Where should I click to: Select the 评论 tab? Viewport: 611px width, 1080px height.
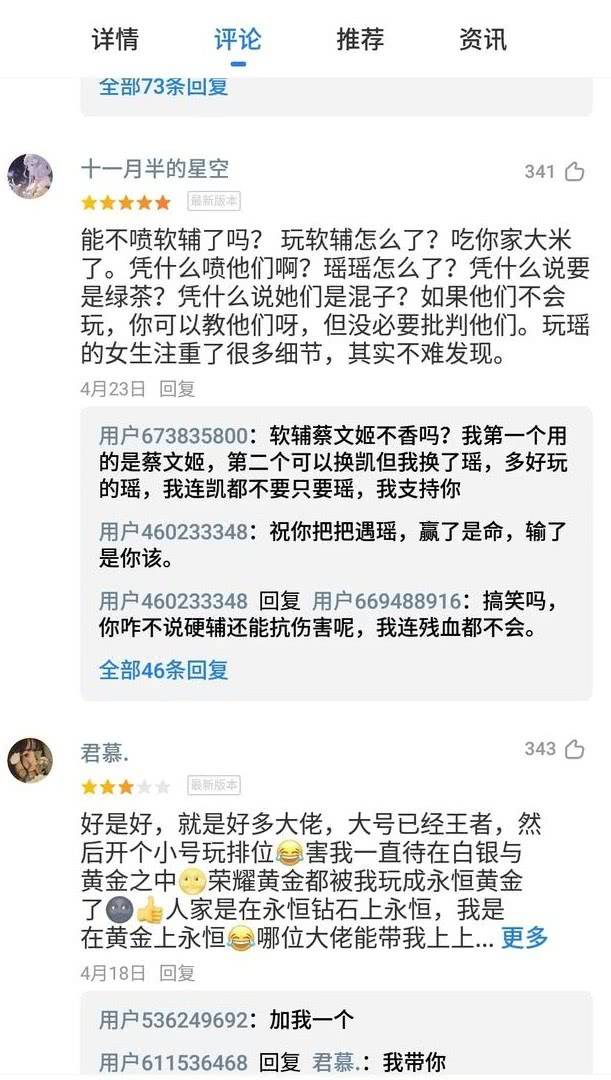point(238,40)
